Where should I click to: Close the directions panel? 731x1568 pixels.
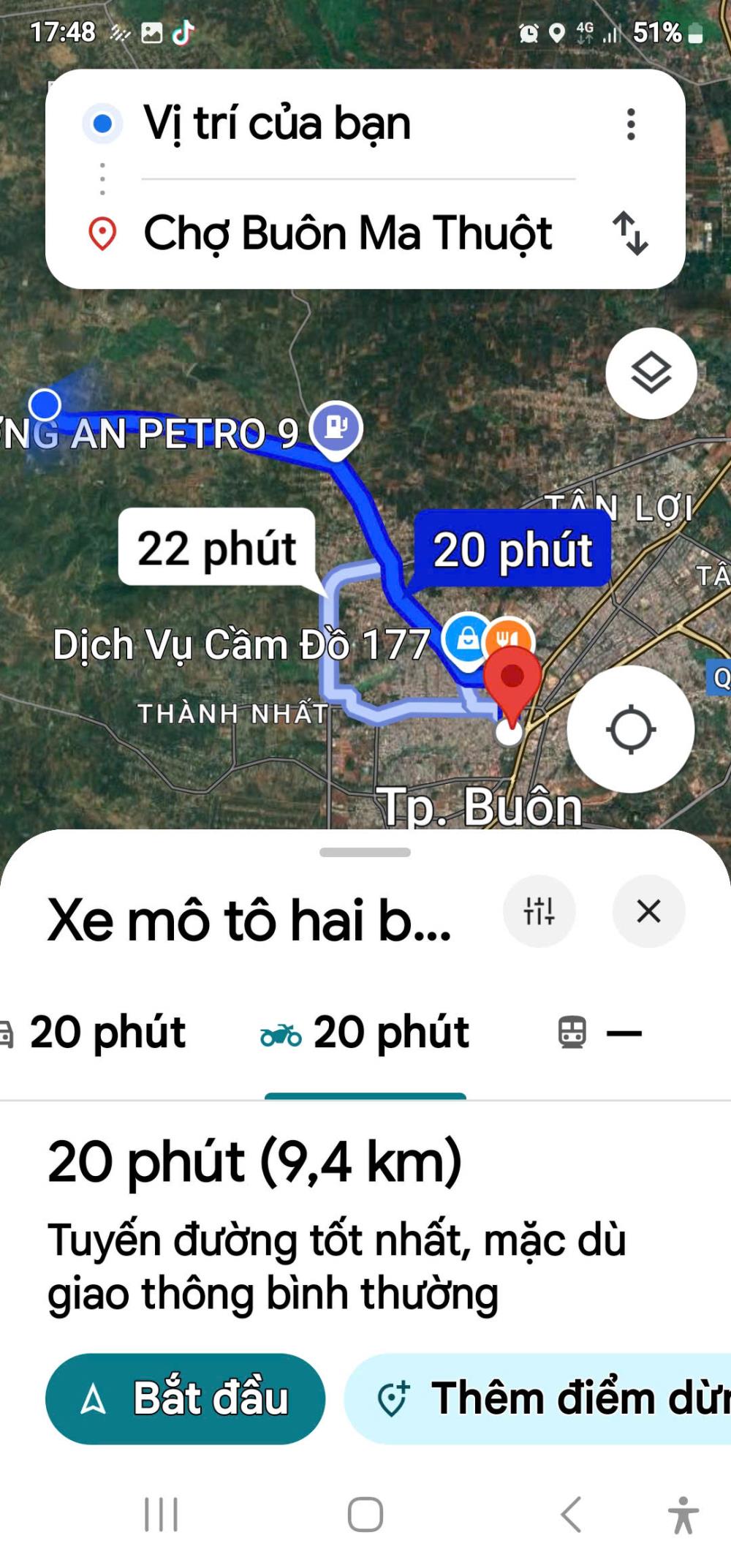pos(648,911)
